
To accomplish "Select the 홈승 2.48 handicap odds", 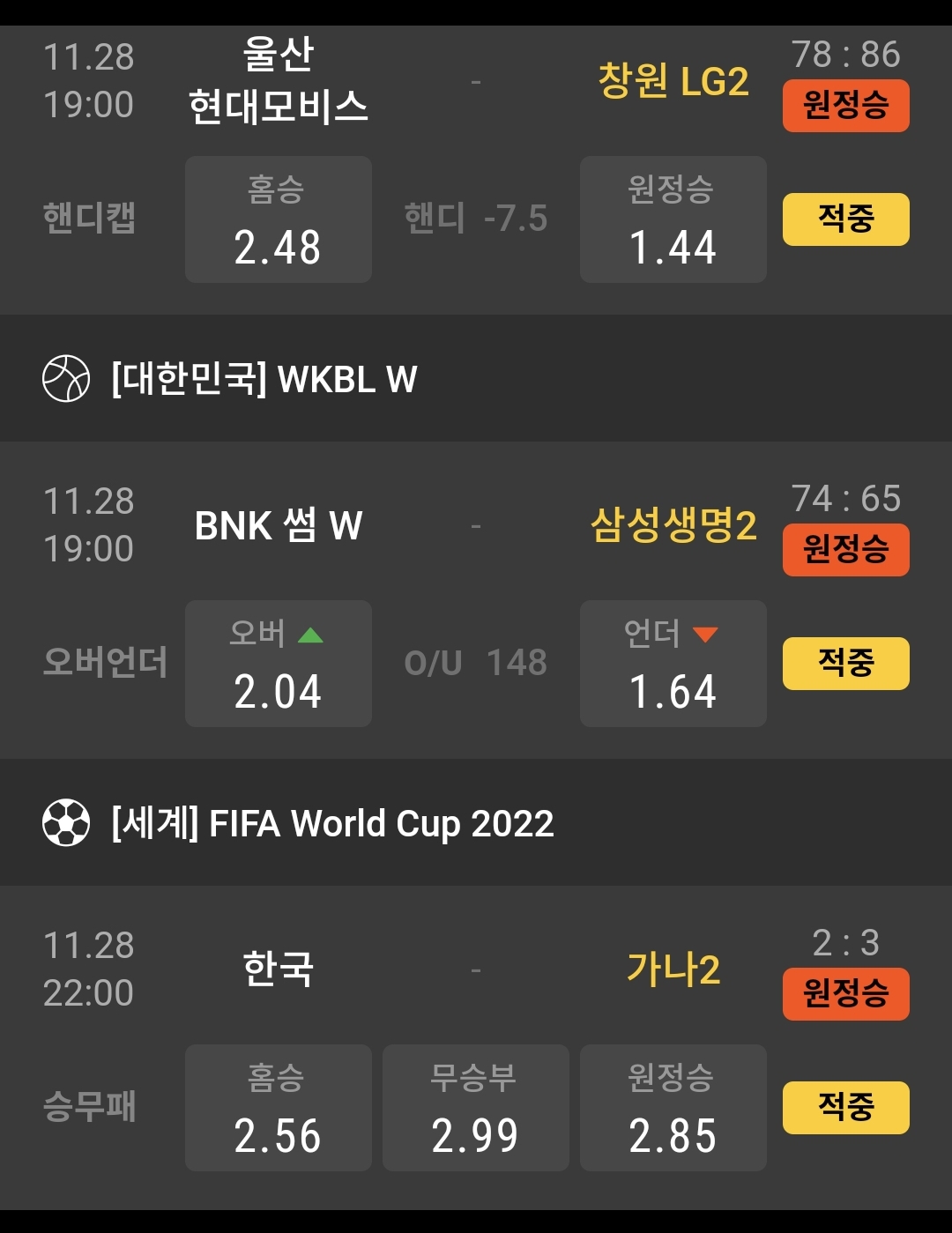I will click(278, 219).
